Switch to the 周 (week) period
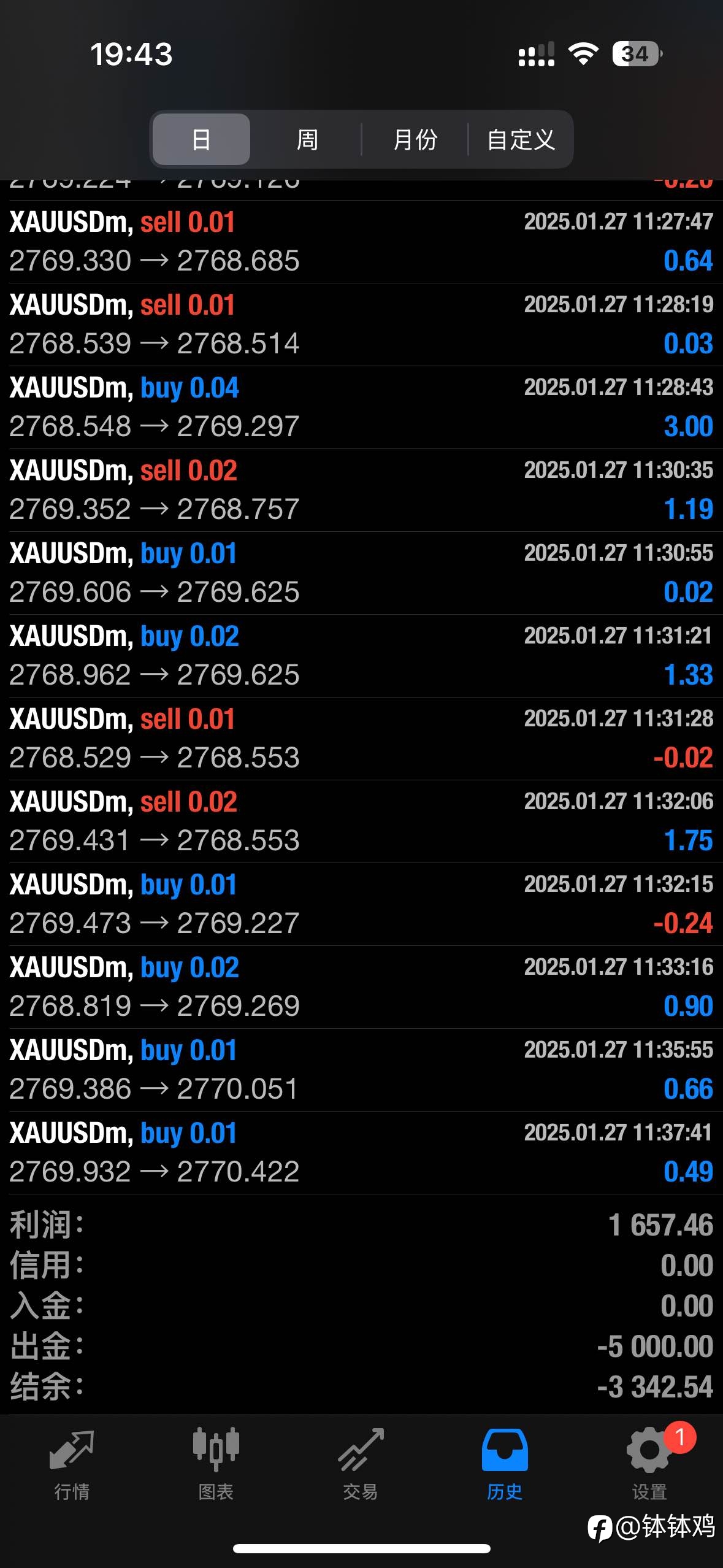Image resolution: width=723 pixels, height=1568 pixels. click(307, 139)
